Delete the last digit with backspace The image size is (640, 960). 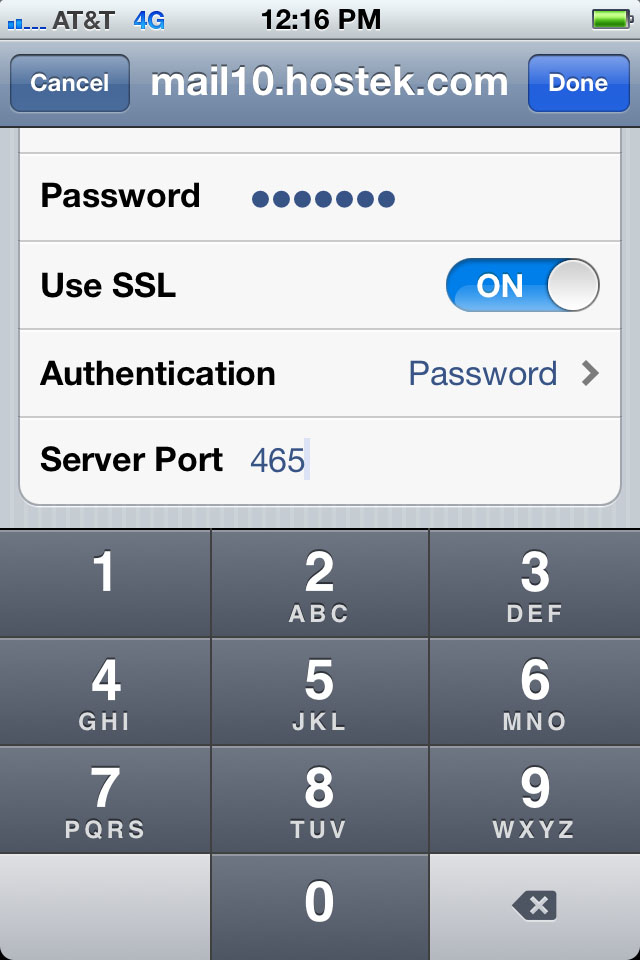(535, 906)
